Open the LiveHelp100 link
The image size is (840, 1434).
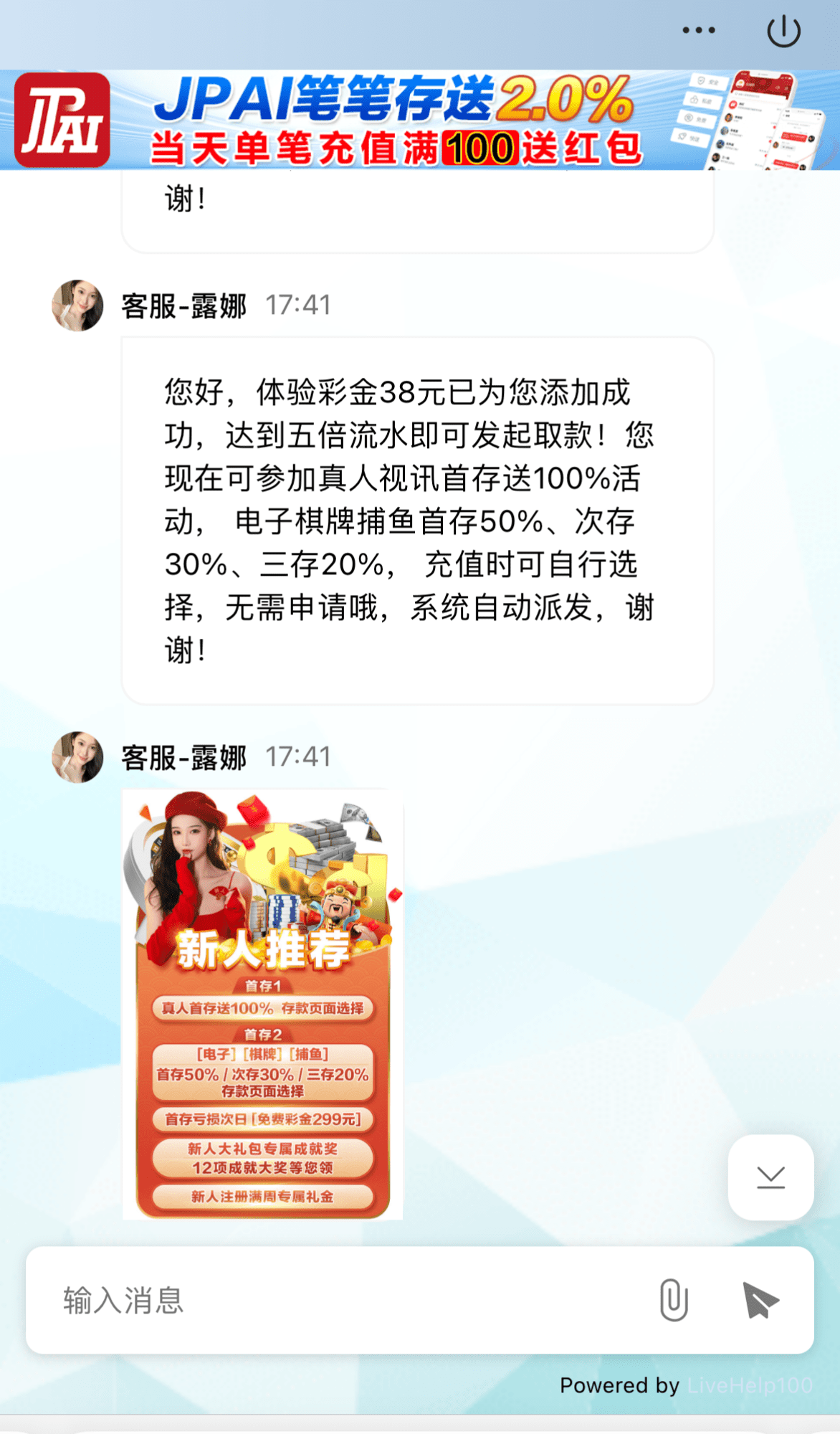click(x=749, y=1385)
